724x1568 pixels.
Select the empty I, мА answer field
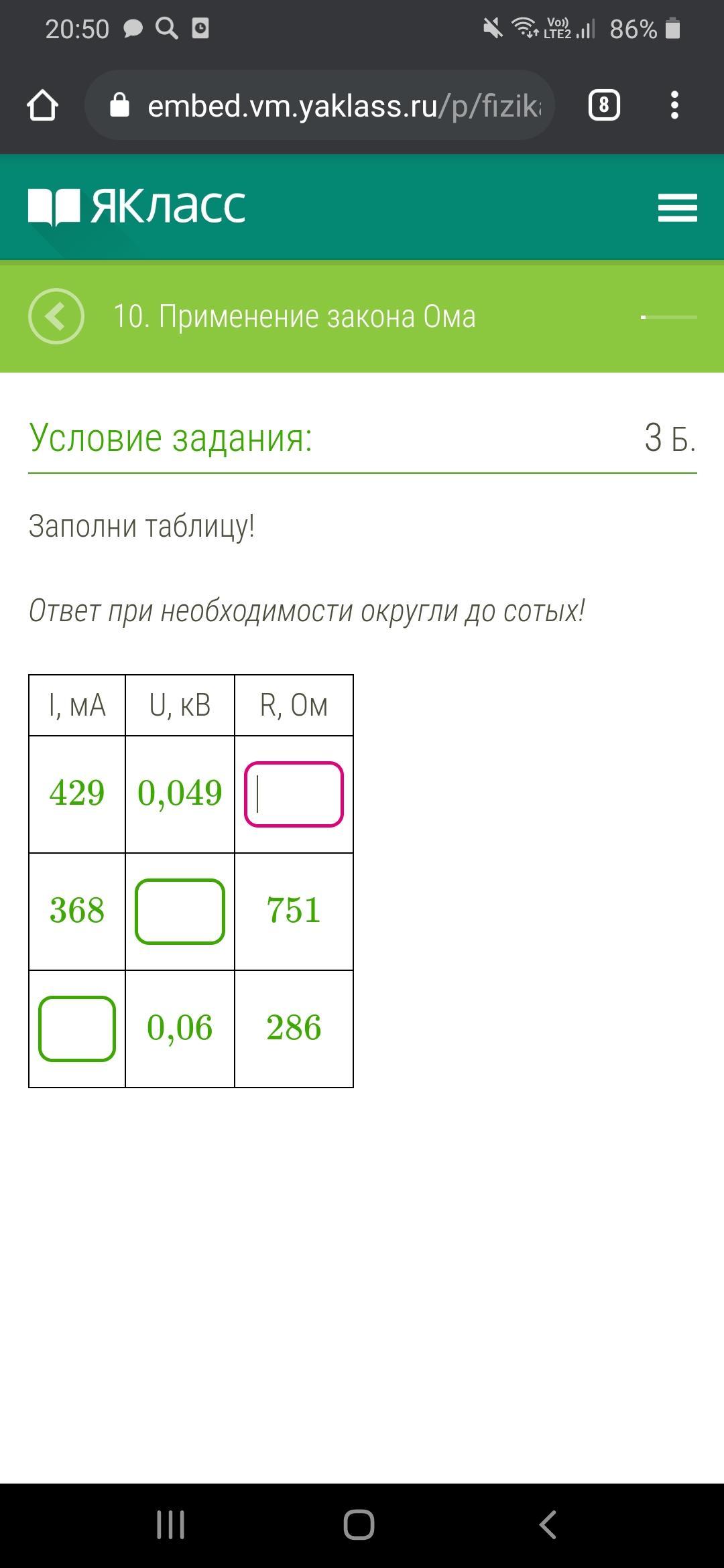77,1029
